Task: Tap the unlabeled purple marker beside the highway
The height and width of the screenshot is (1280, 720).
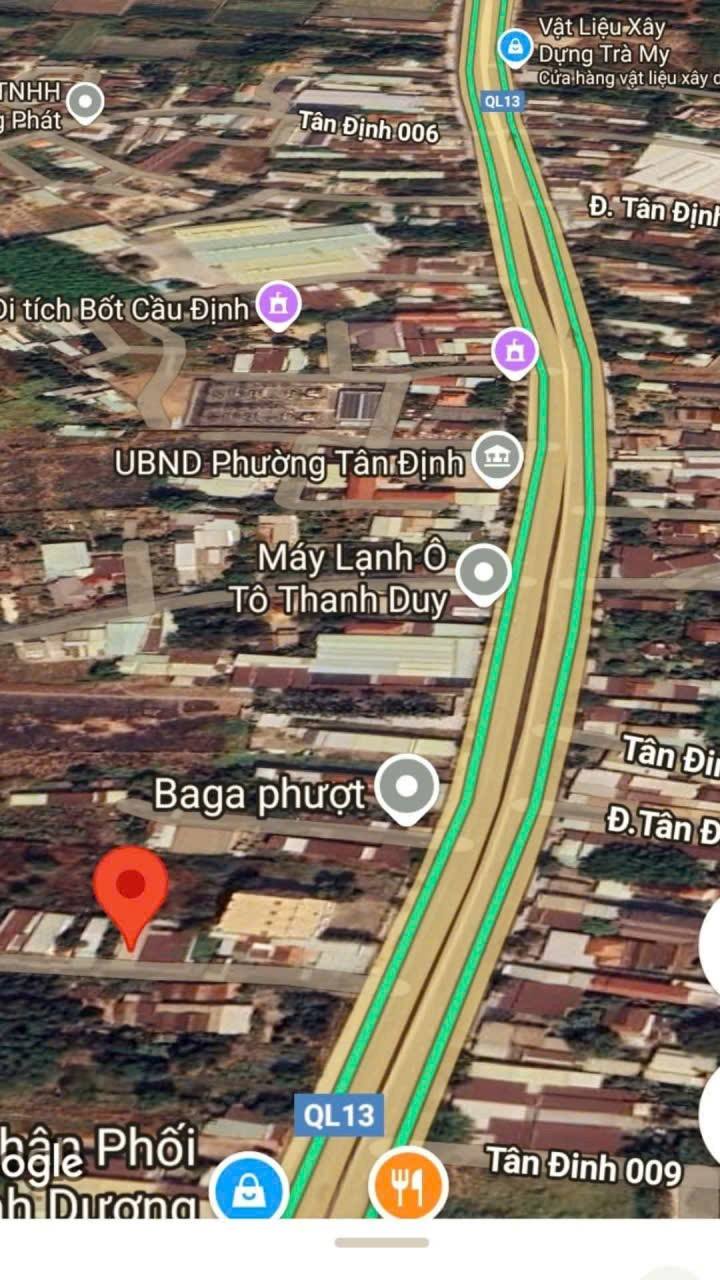Action: (515, 351)
